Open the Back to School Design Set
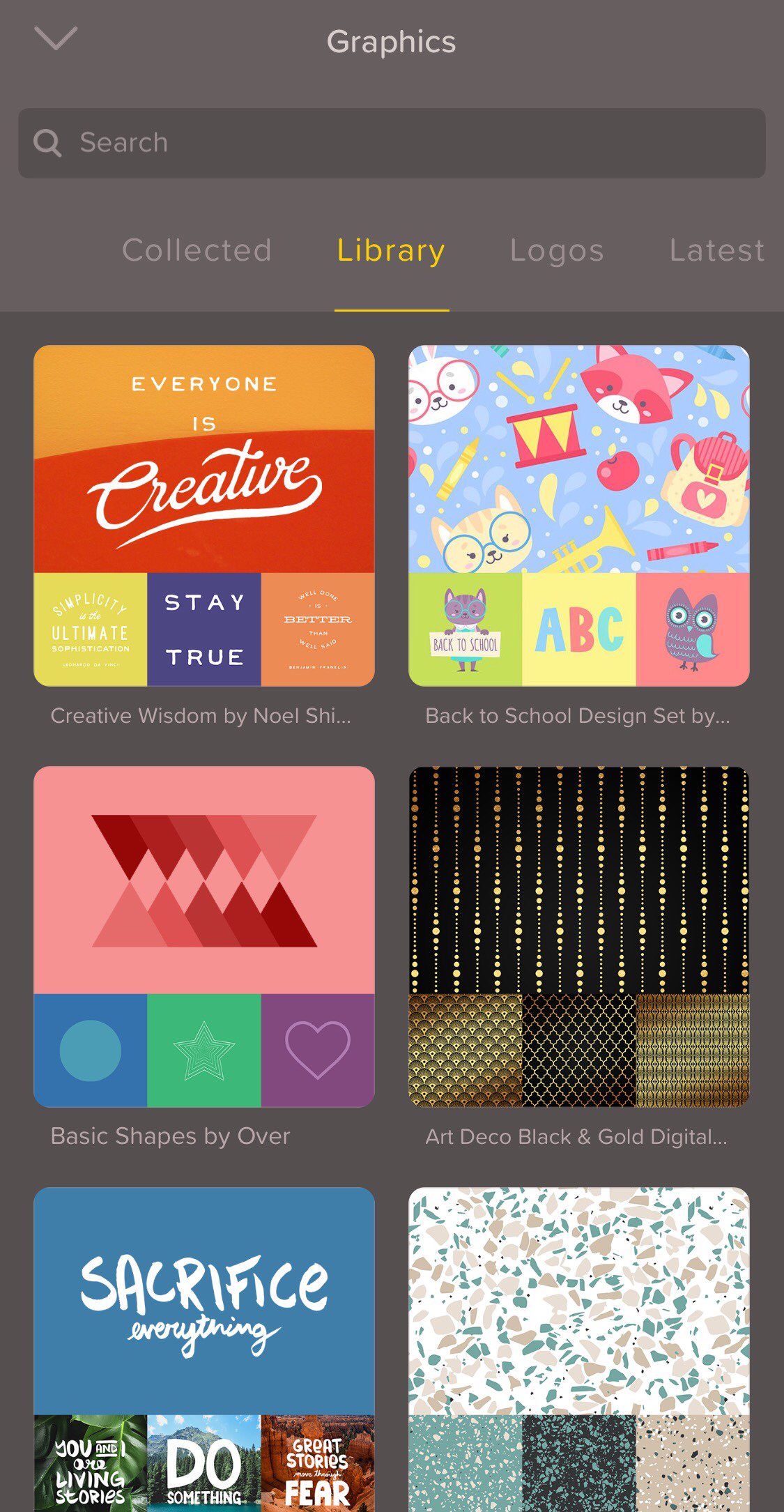Image resolution: width=784 pixels, height=1512 pixels. click(578, 516)
